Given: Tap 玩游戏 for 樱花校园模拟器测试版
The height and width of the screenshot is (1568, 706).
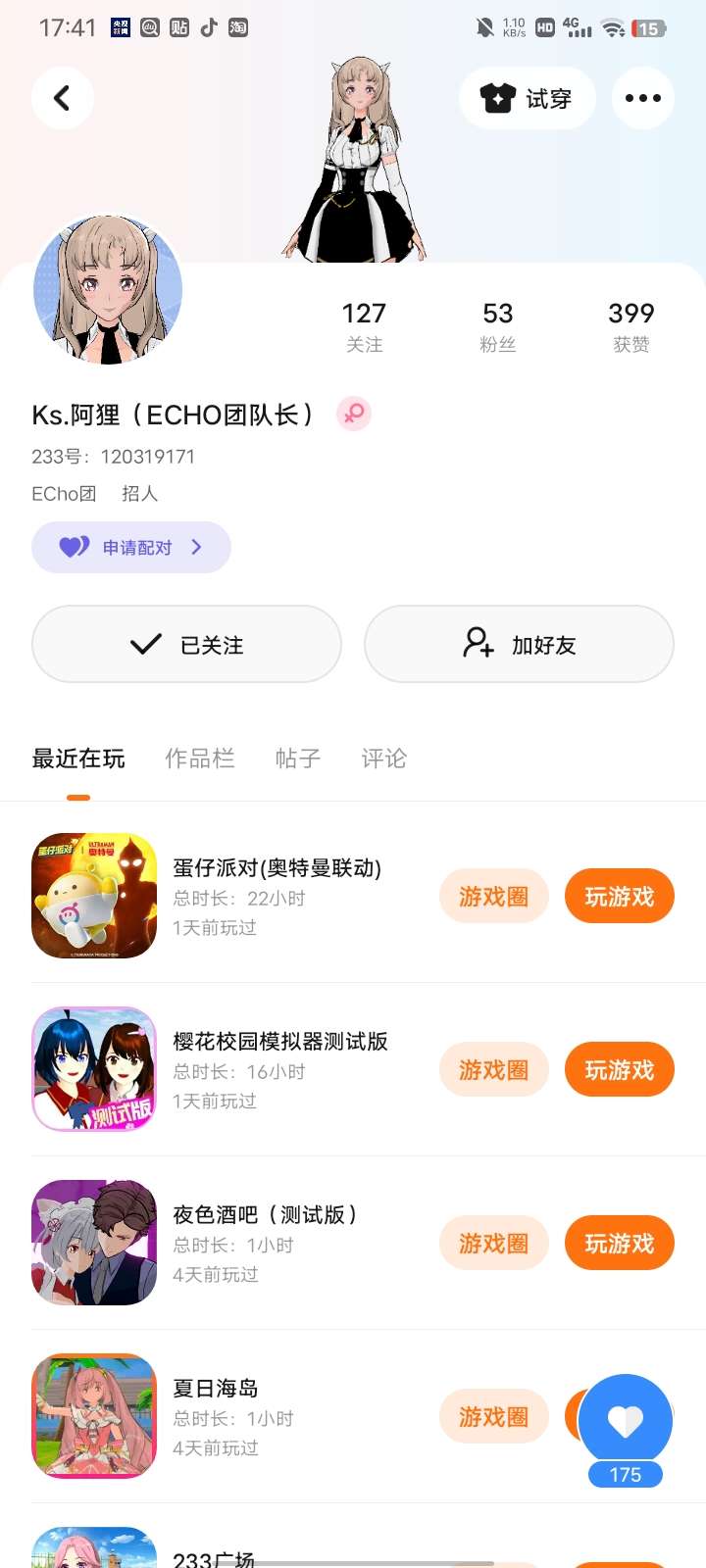Looking at the screenshot, I should pos(619,1069).
